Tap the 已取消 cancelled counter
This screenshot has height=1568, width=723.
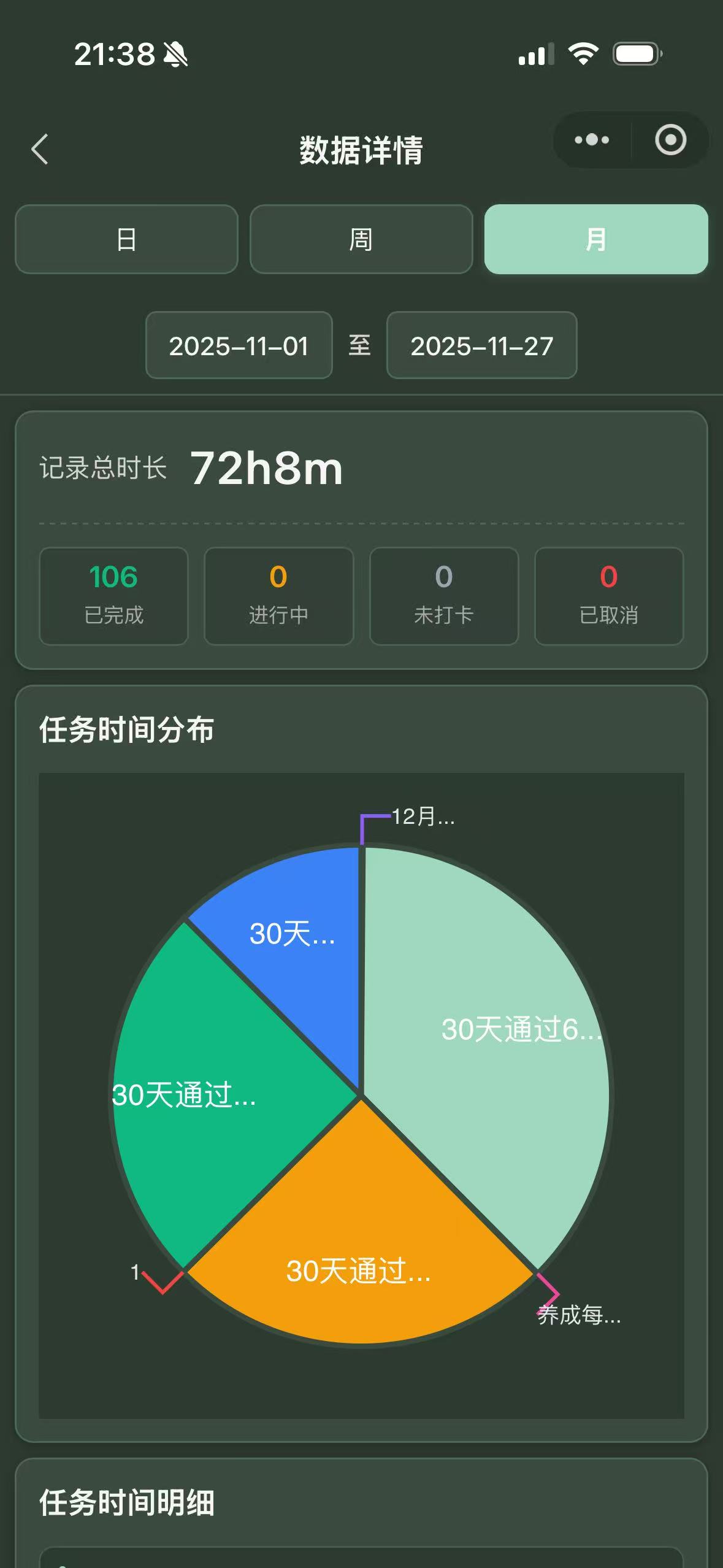[x=608, y=594]
